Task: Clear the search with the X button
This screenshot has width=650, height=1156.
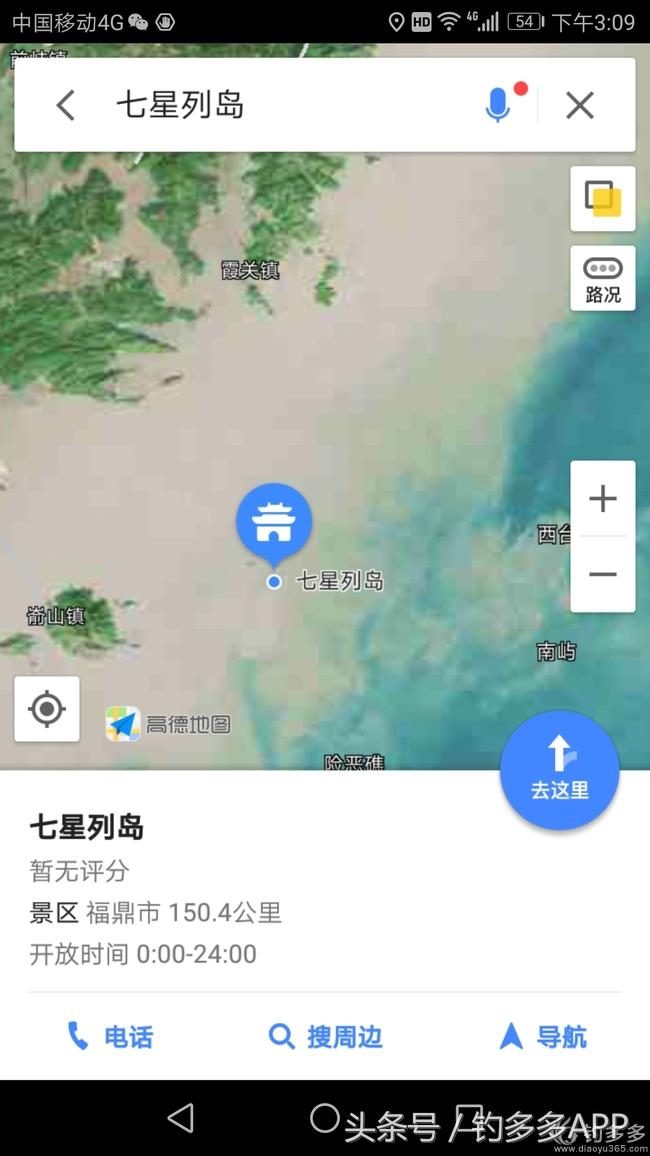Action: pyautogui.click(x=580, y=105)
